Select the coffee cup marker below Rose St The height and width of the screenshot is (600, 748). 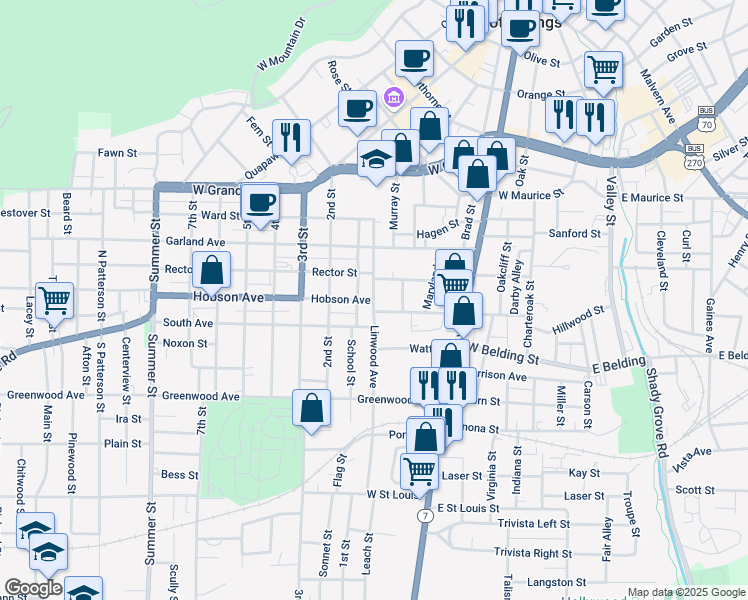click(358, 112)
